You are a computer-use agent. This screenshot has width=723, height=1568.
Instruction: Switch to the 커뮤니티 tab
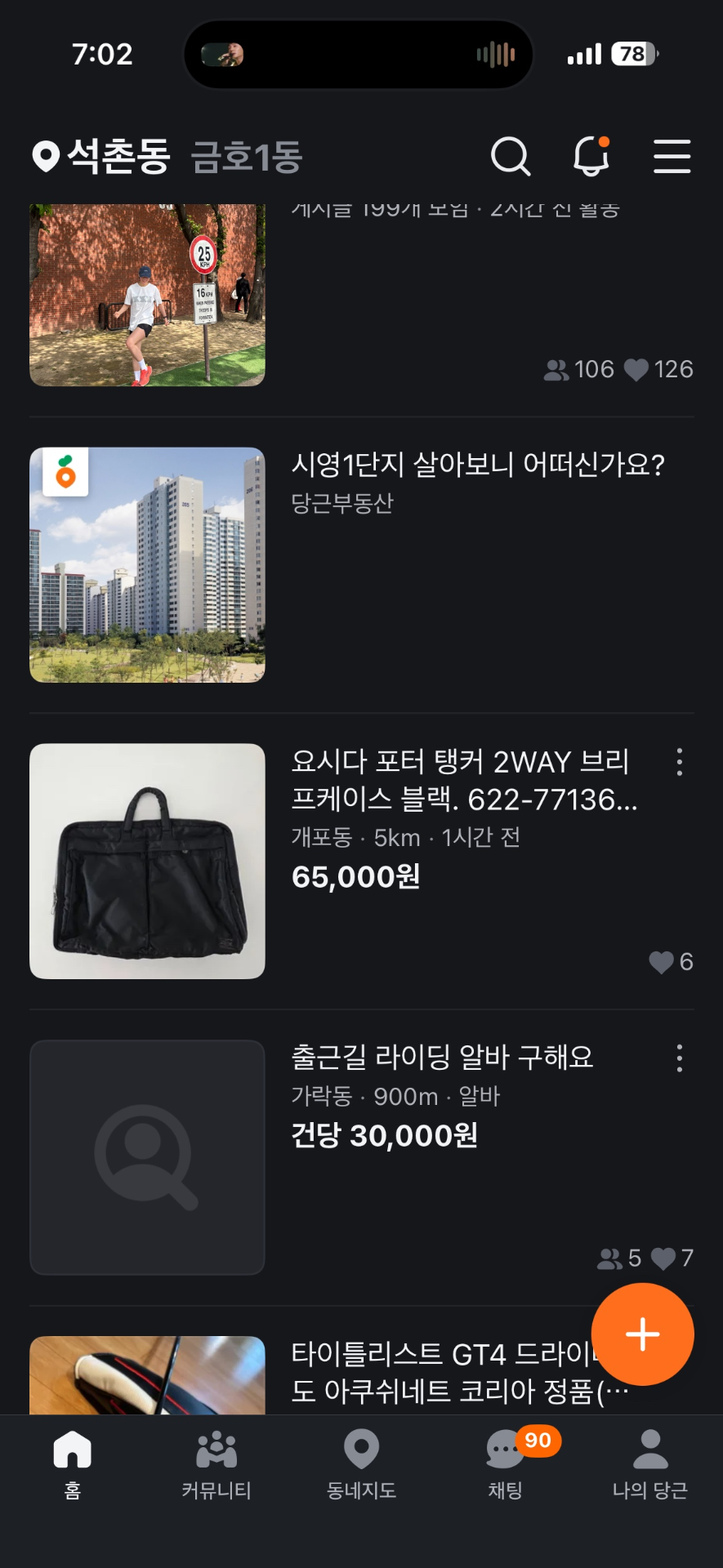click(216, 1464)
